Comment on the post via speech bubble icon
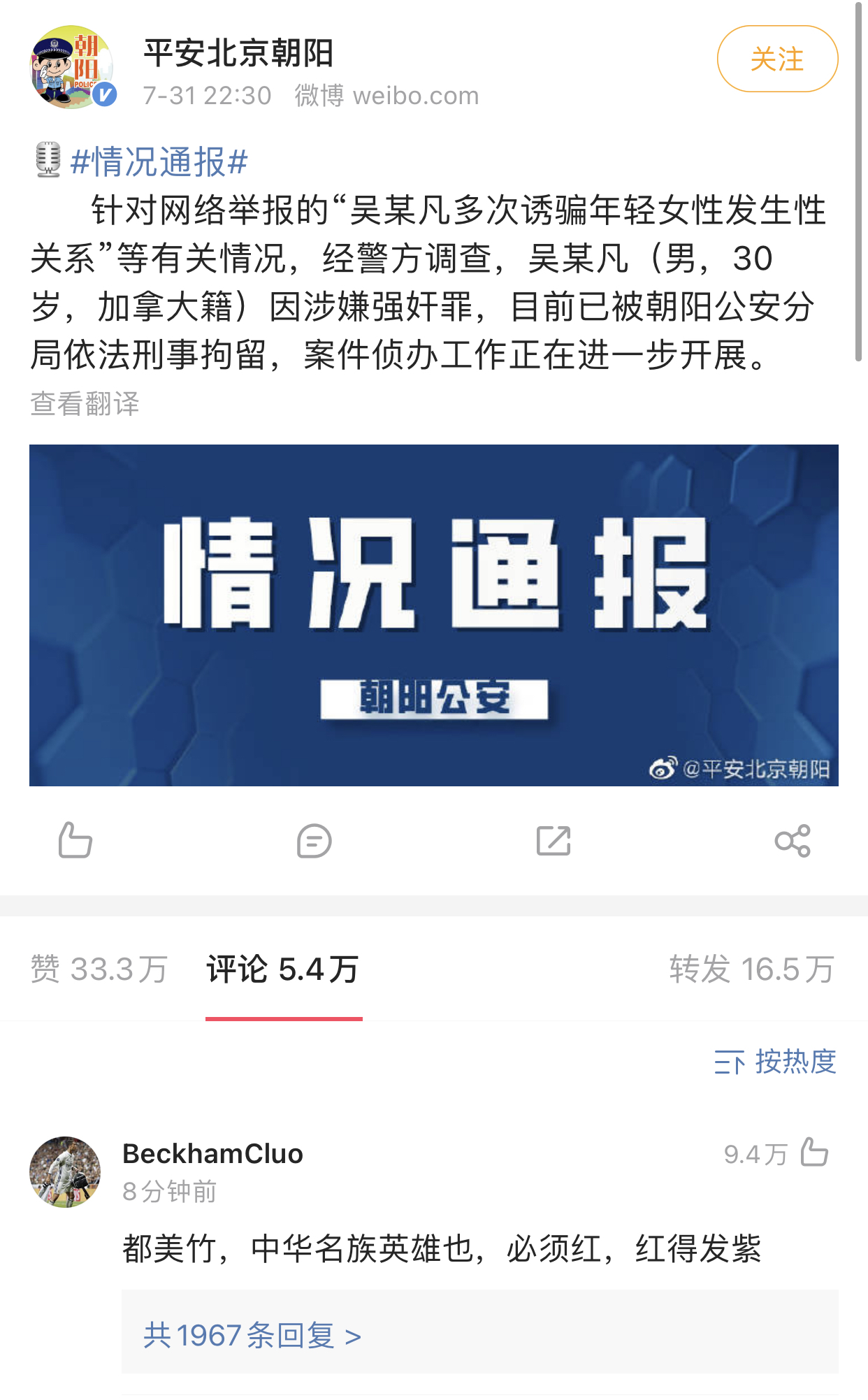This screenshot has width=868, height=1400. click(x=314, y=840)
